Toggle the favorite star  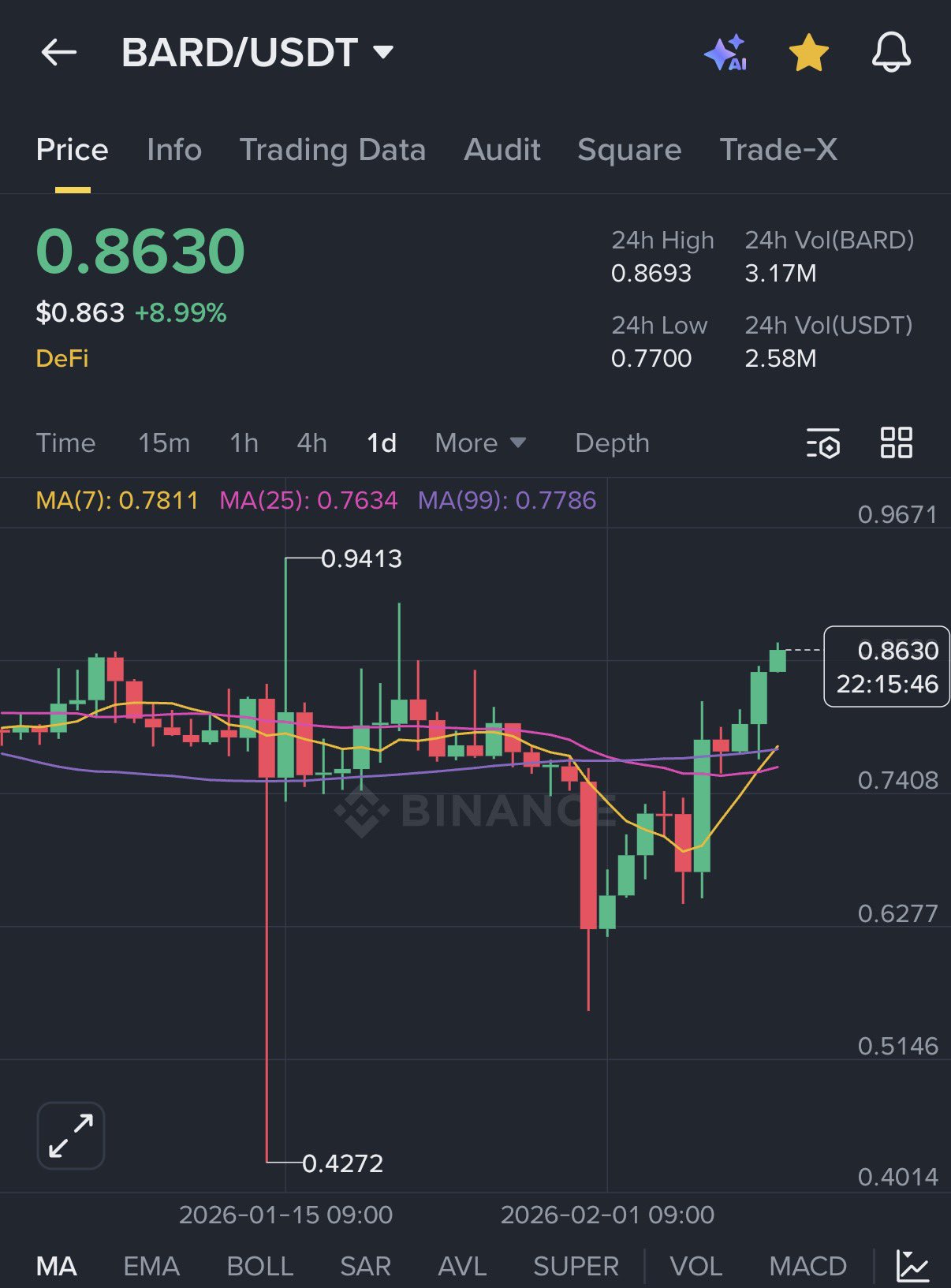[x=808, y=53]
